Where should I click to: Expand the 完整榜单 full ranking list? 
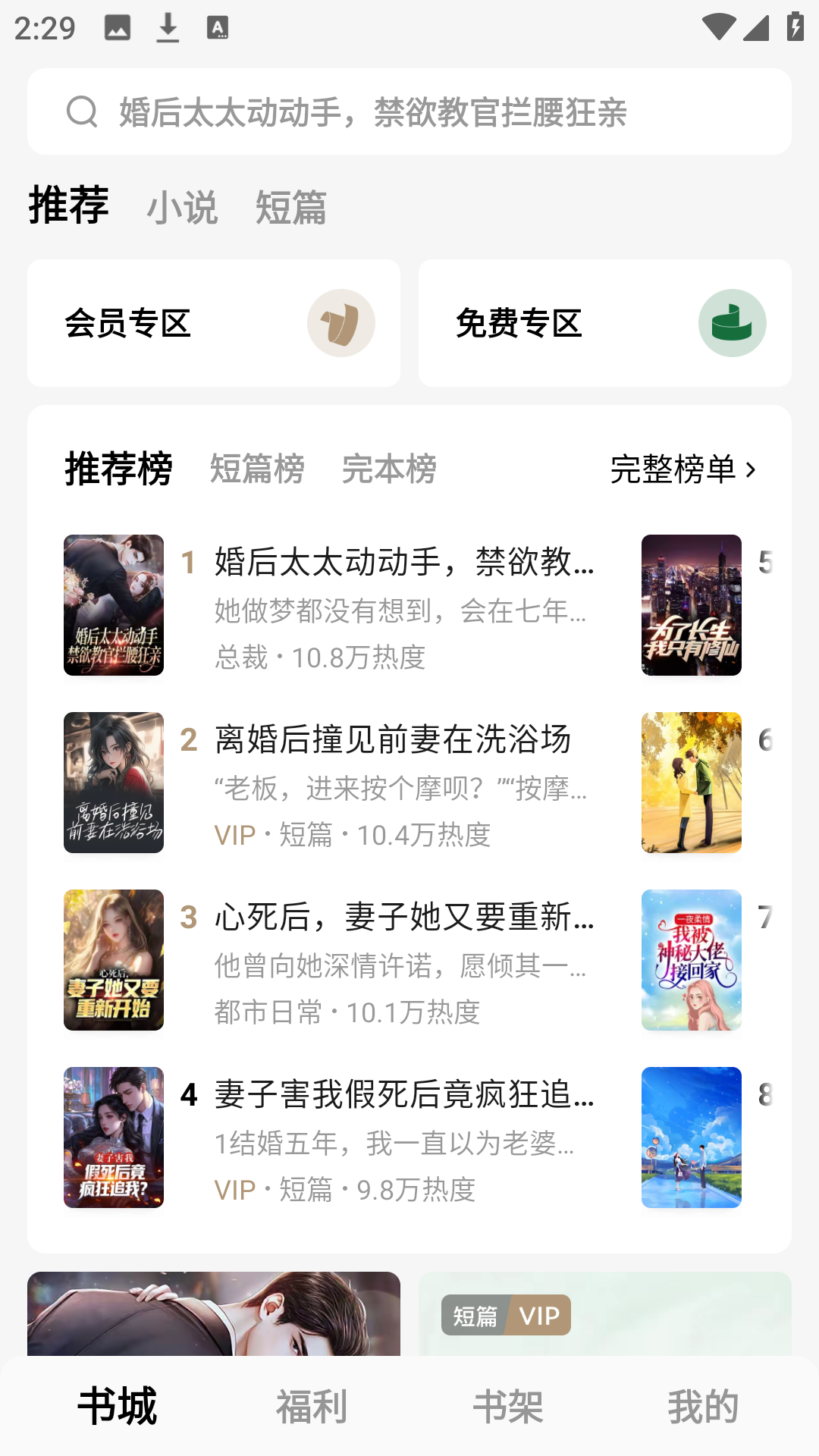coord(682,469)
